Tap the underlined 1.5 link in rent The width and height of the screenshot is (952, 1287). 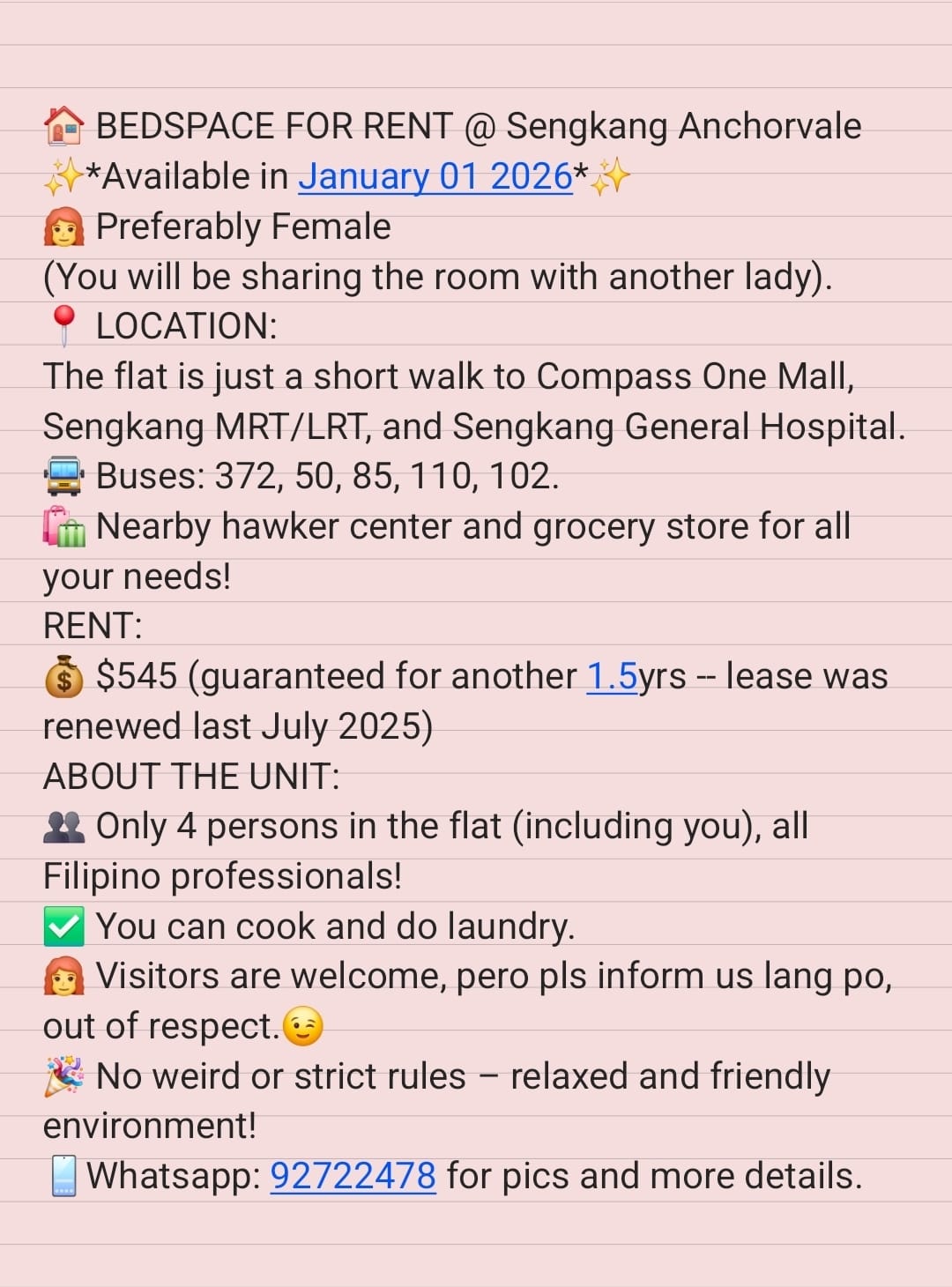[x=611, y=676]
